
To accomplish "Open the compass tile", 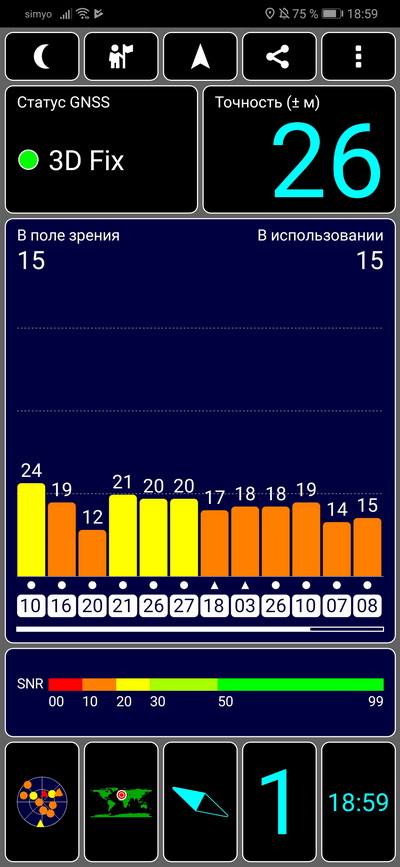I will point(200,801).
